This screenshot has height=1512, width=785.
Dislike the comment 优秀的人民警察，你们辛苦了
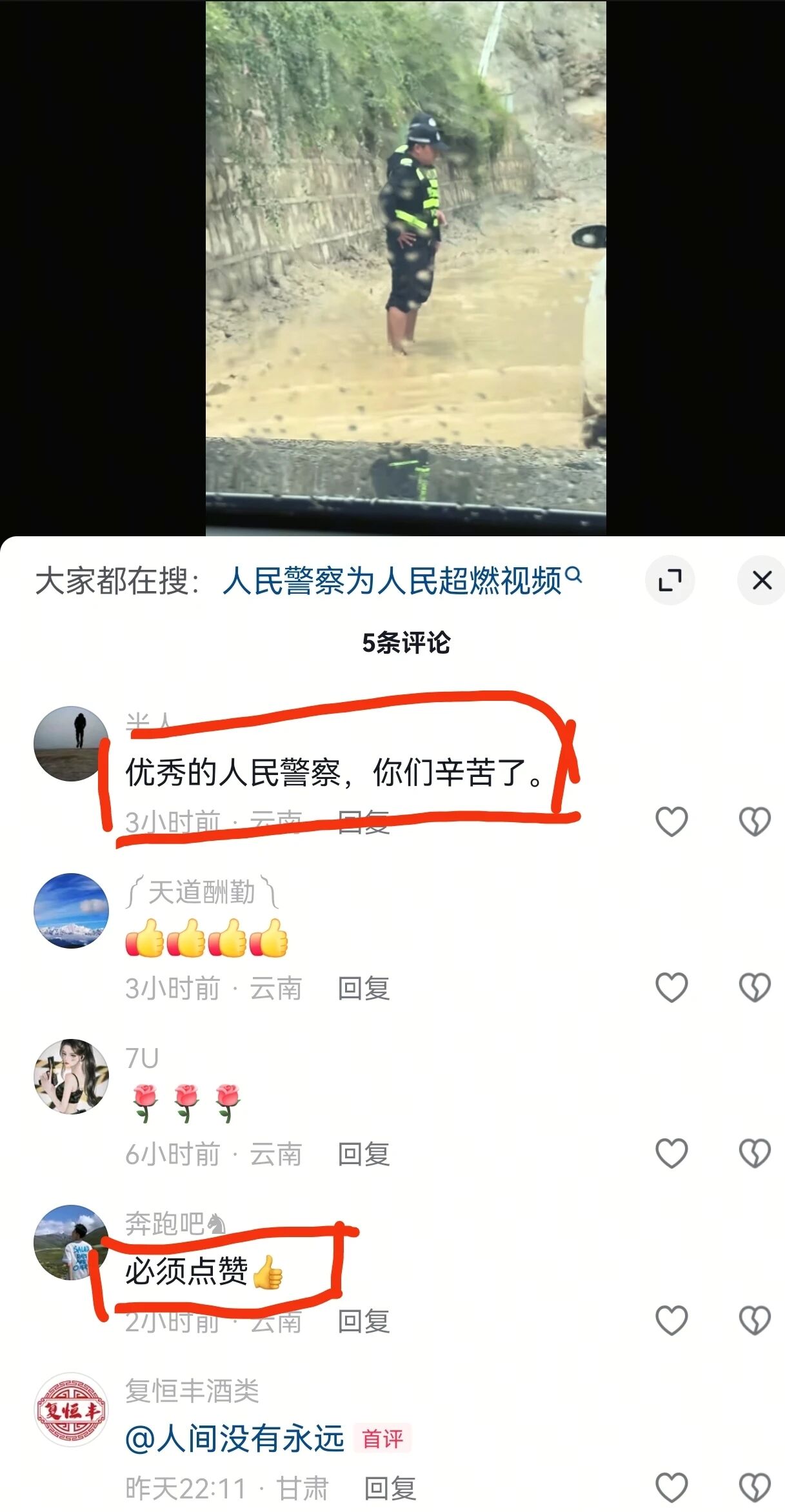click(x=754, y=822)
